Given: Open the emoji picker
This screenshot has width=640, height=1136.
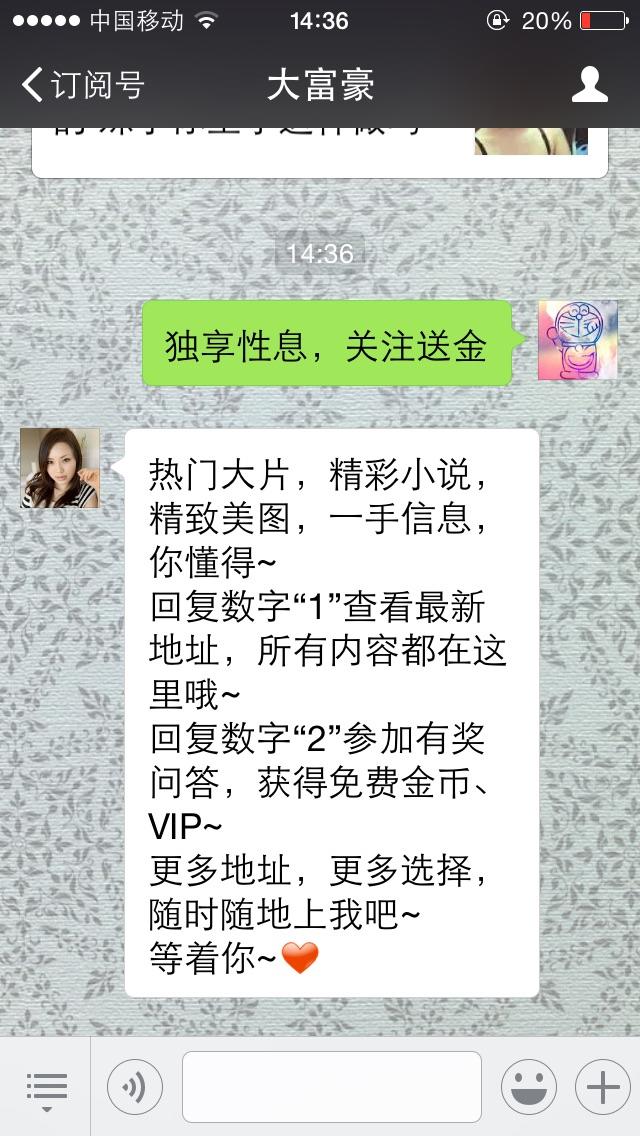Looking at the screenshot, I should pyautogui.click(x=528, y=1088).
